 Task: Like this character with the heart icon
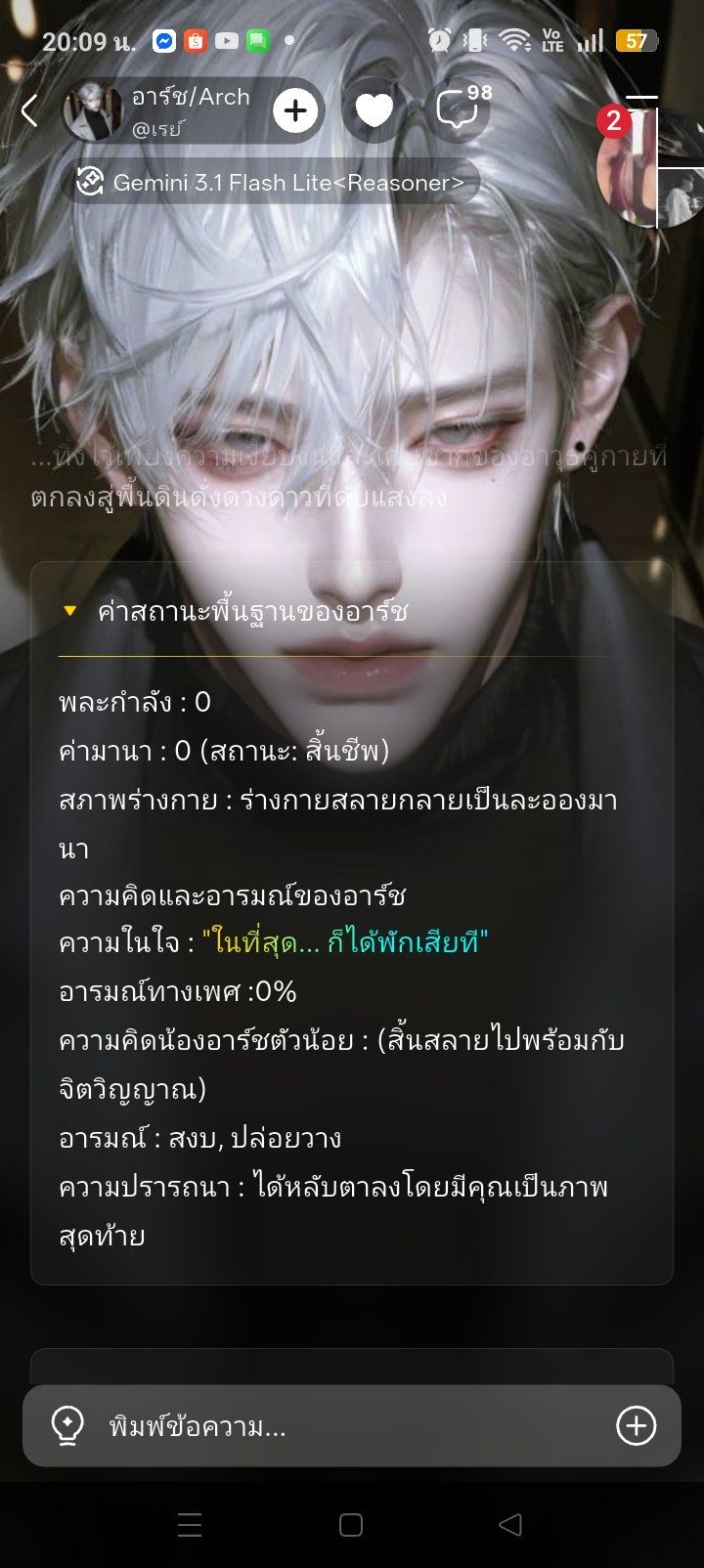click(x=374, y=111)
